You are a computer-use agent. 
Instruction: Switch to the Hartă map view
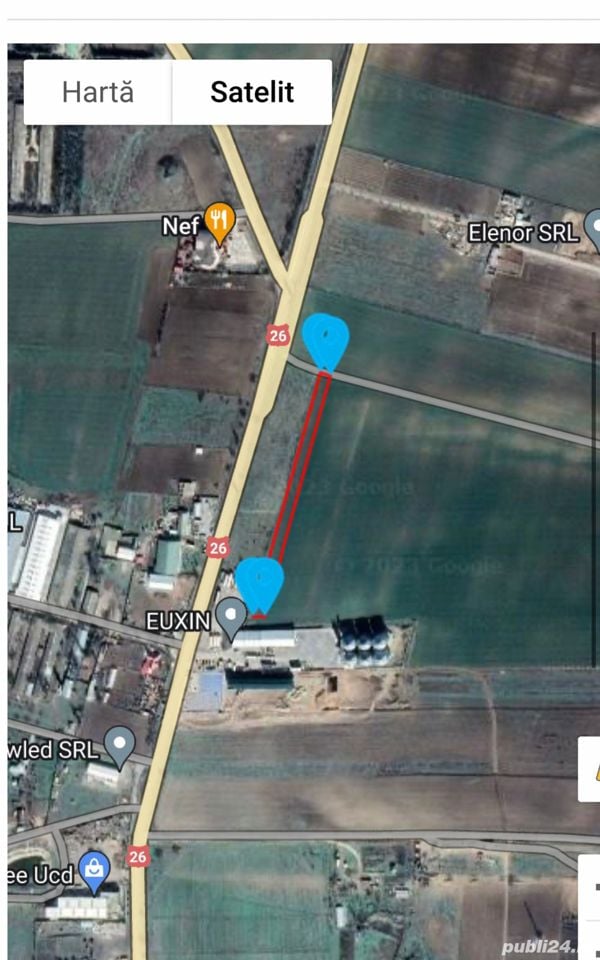pos(98,92)
